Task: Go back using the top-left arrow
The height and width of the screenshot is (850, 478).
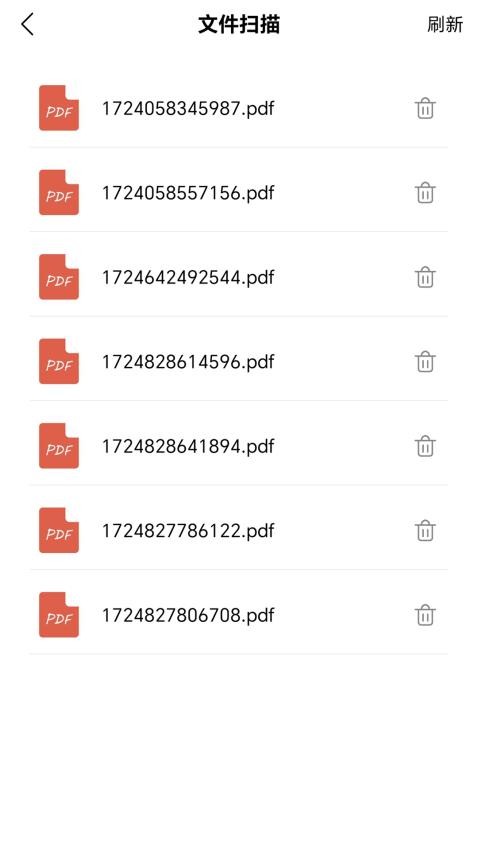Action: click(x=28, y=24)
